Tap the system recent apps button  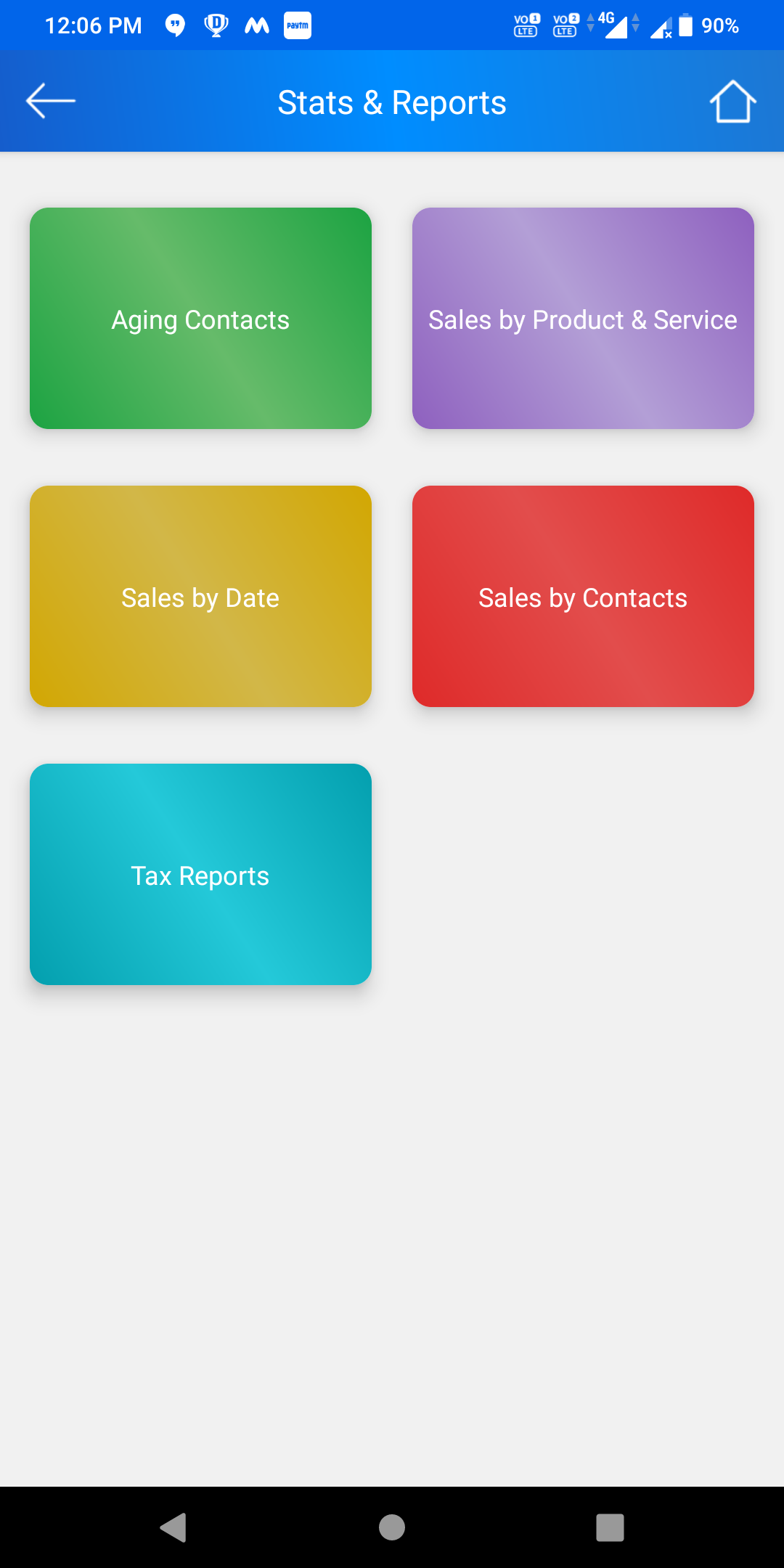[610, 1527]
